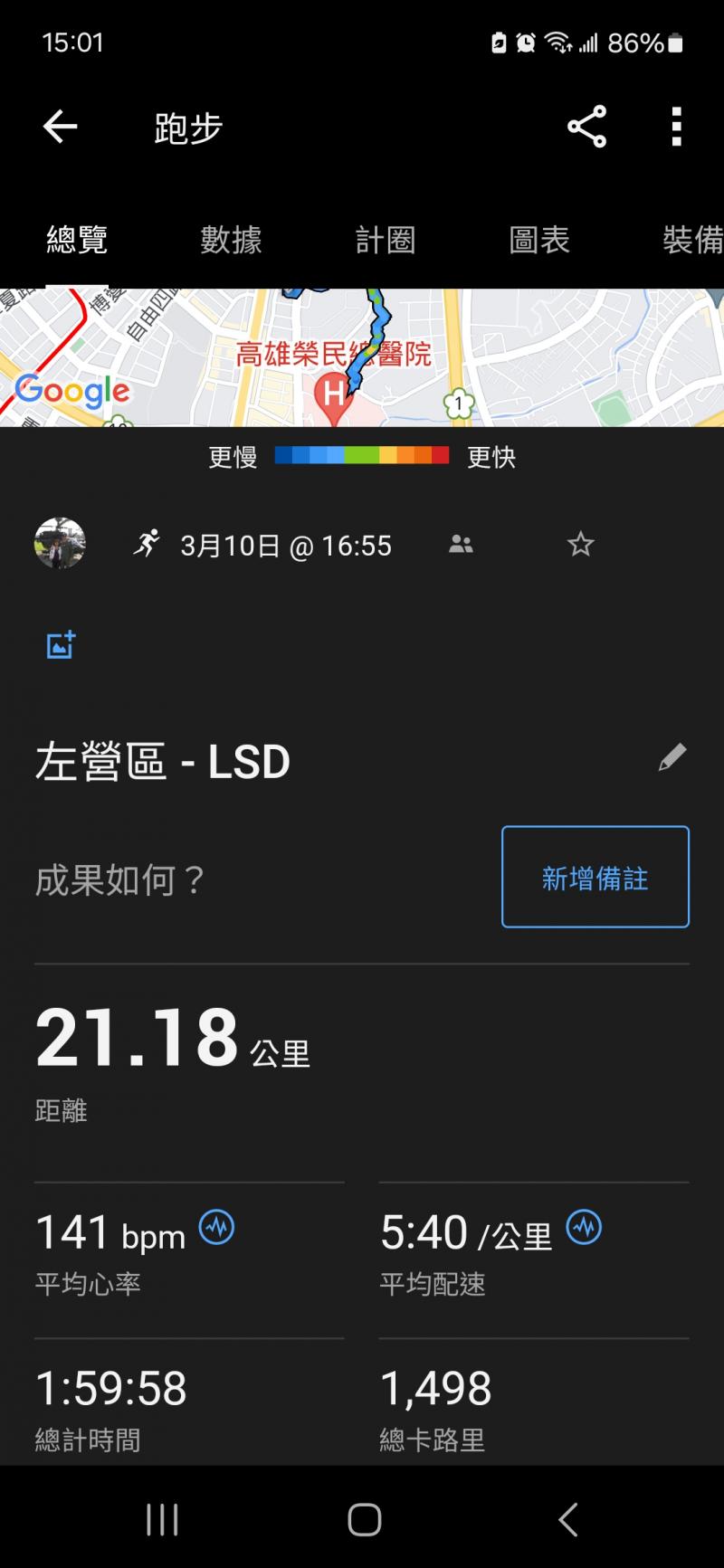Viewport: 724px width, 1568px height.
Task: Tap the system home button
Action: tap(364, 1520)
